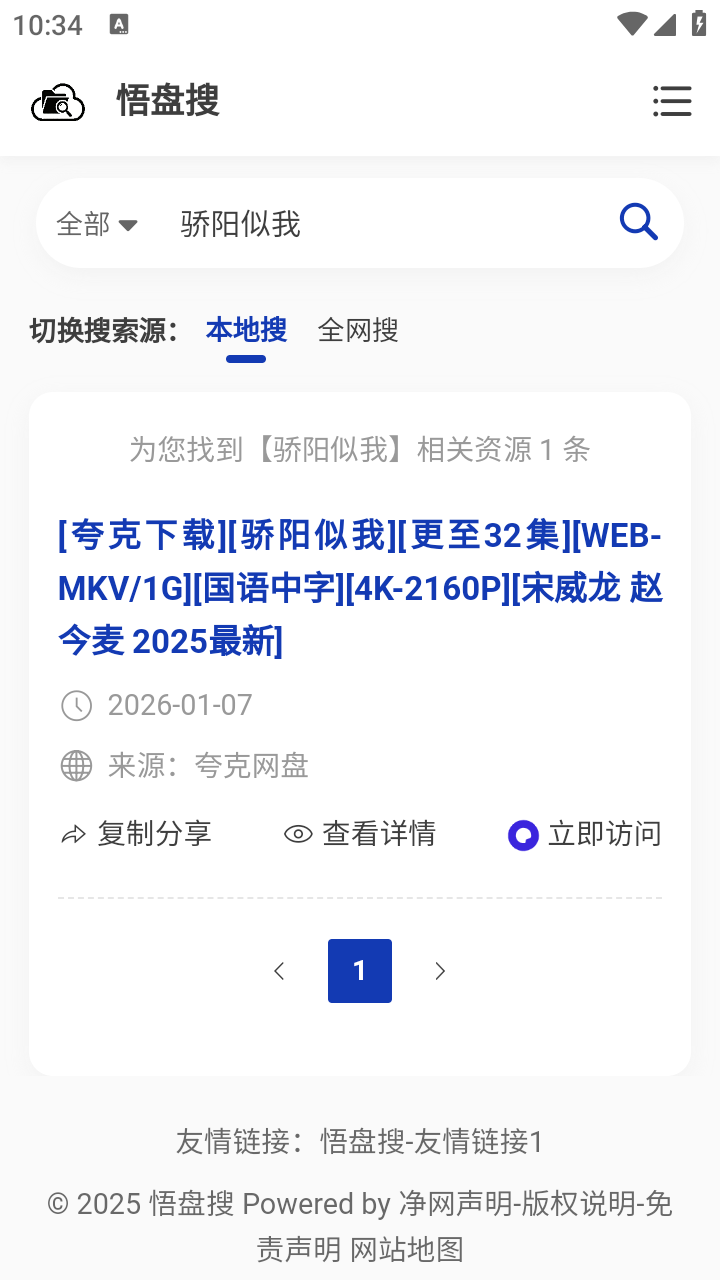Click the previous page chevron
This screenshot has height=1280, width=720.
point(279,970)
